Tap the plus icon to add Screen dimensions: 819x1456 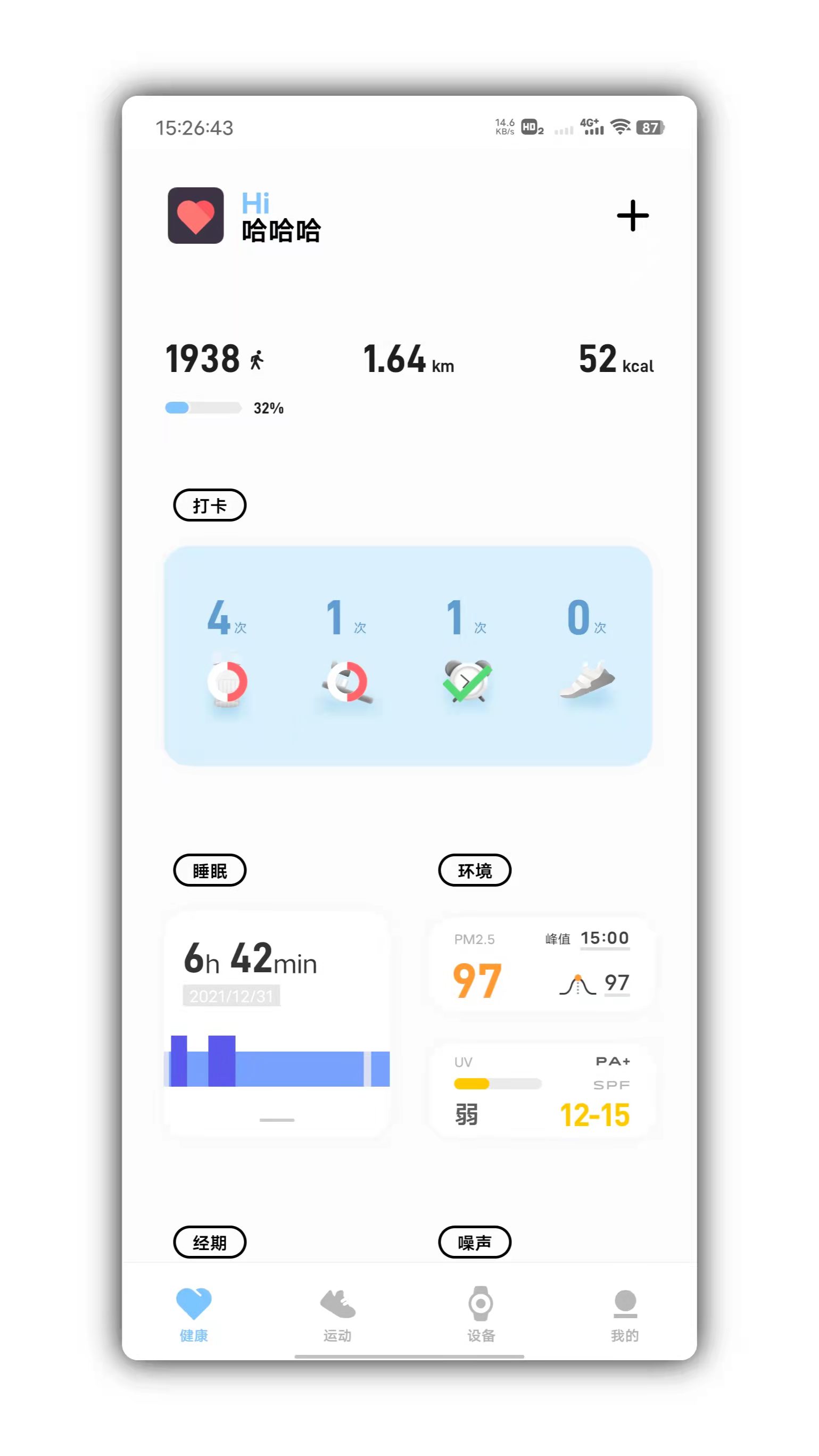(632, 216)
